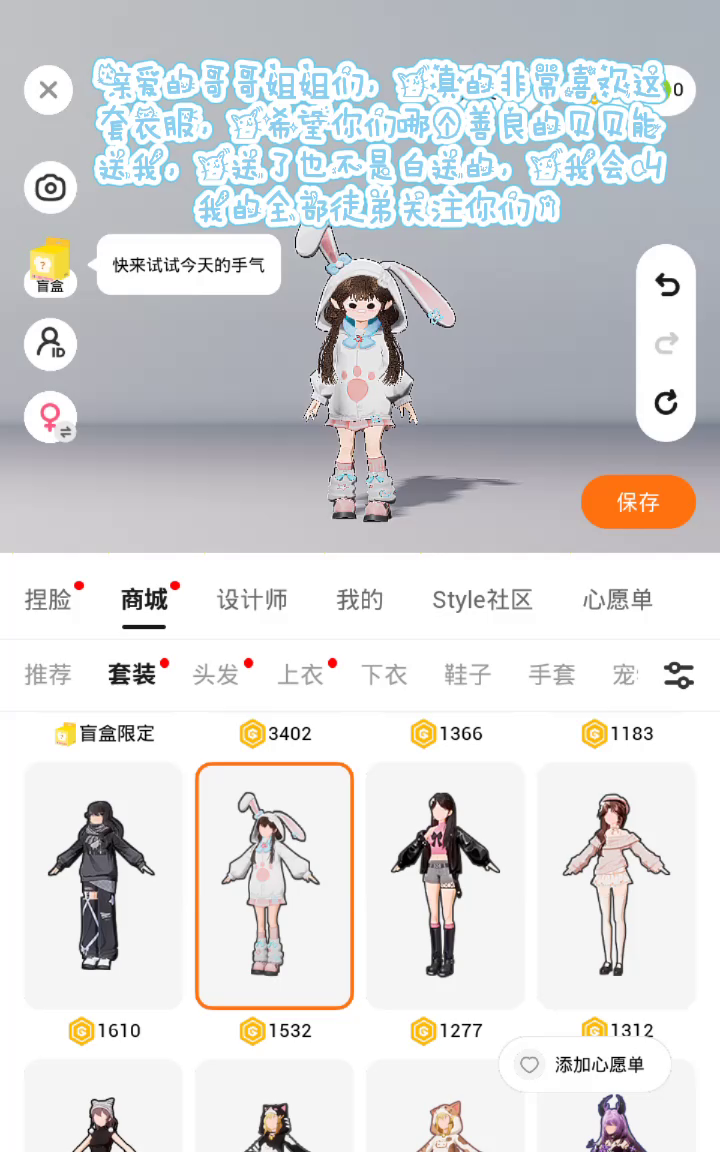
Task: Reset the avatar with refresh icon
Action: (x=666, y=403)
